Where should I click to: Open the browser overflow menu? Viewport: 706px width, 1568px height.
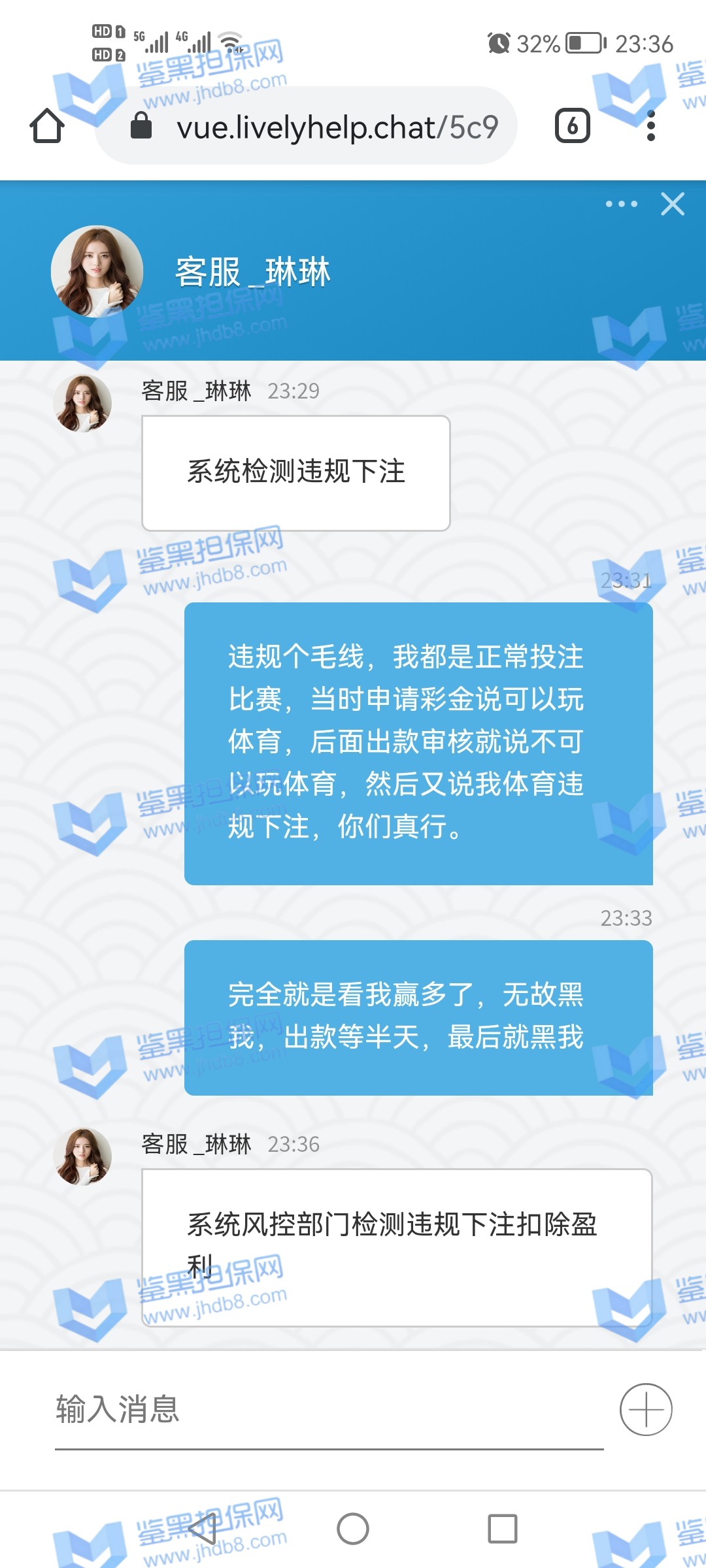[650, 125]
